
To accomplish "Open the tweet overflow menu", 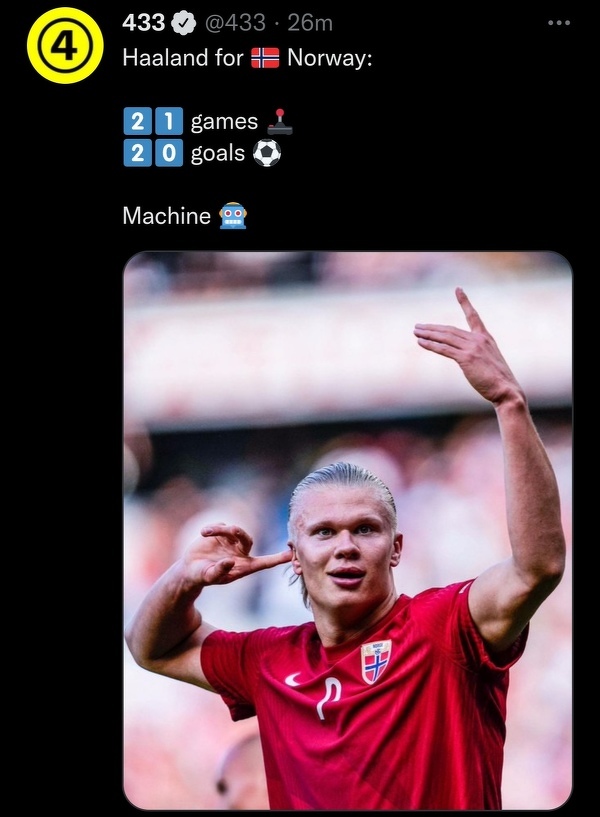I will coord(558,23).
